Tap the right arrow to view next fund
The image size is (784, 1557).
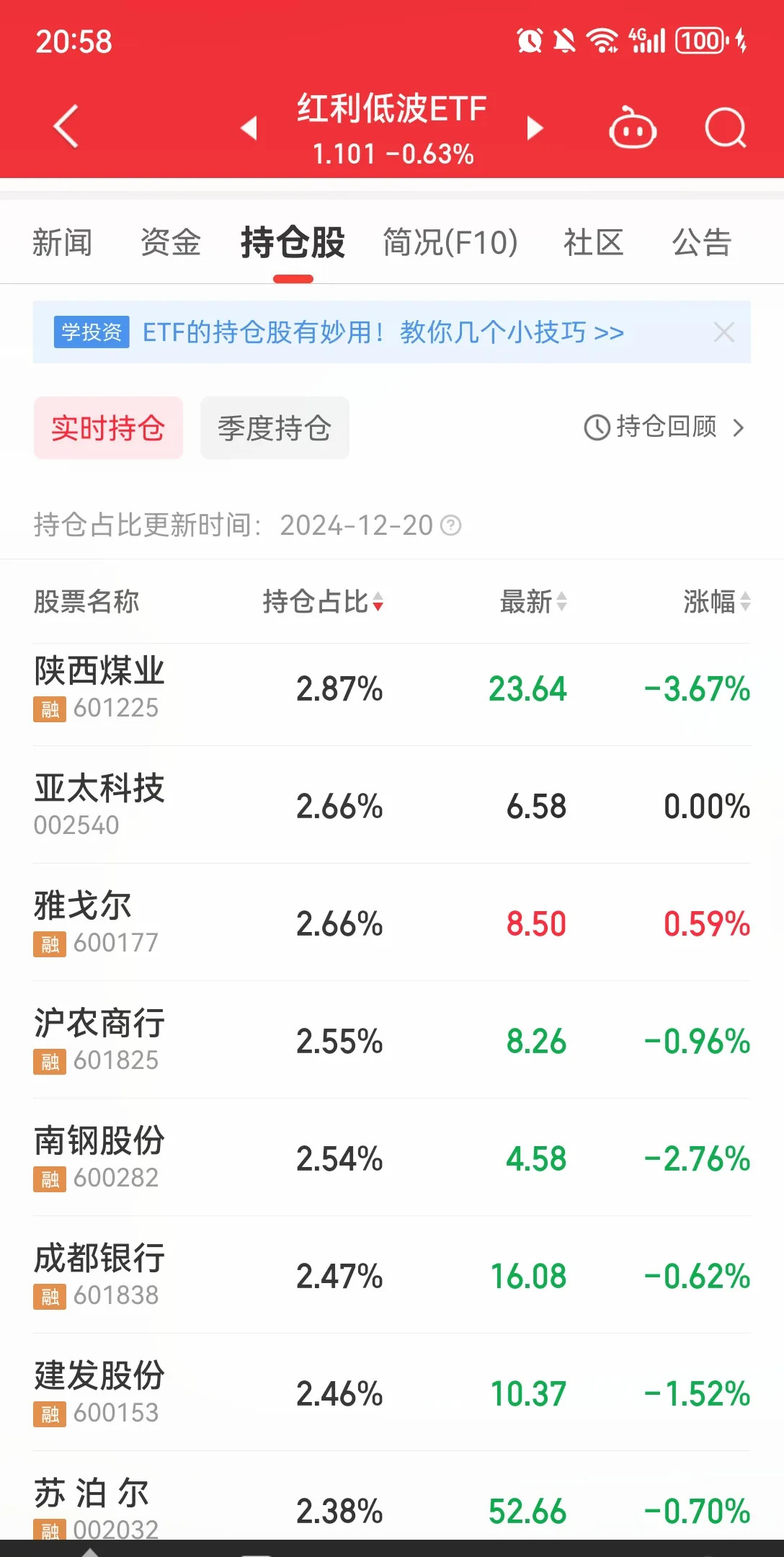[x=535, y=126]
